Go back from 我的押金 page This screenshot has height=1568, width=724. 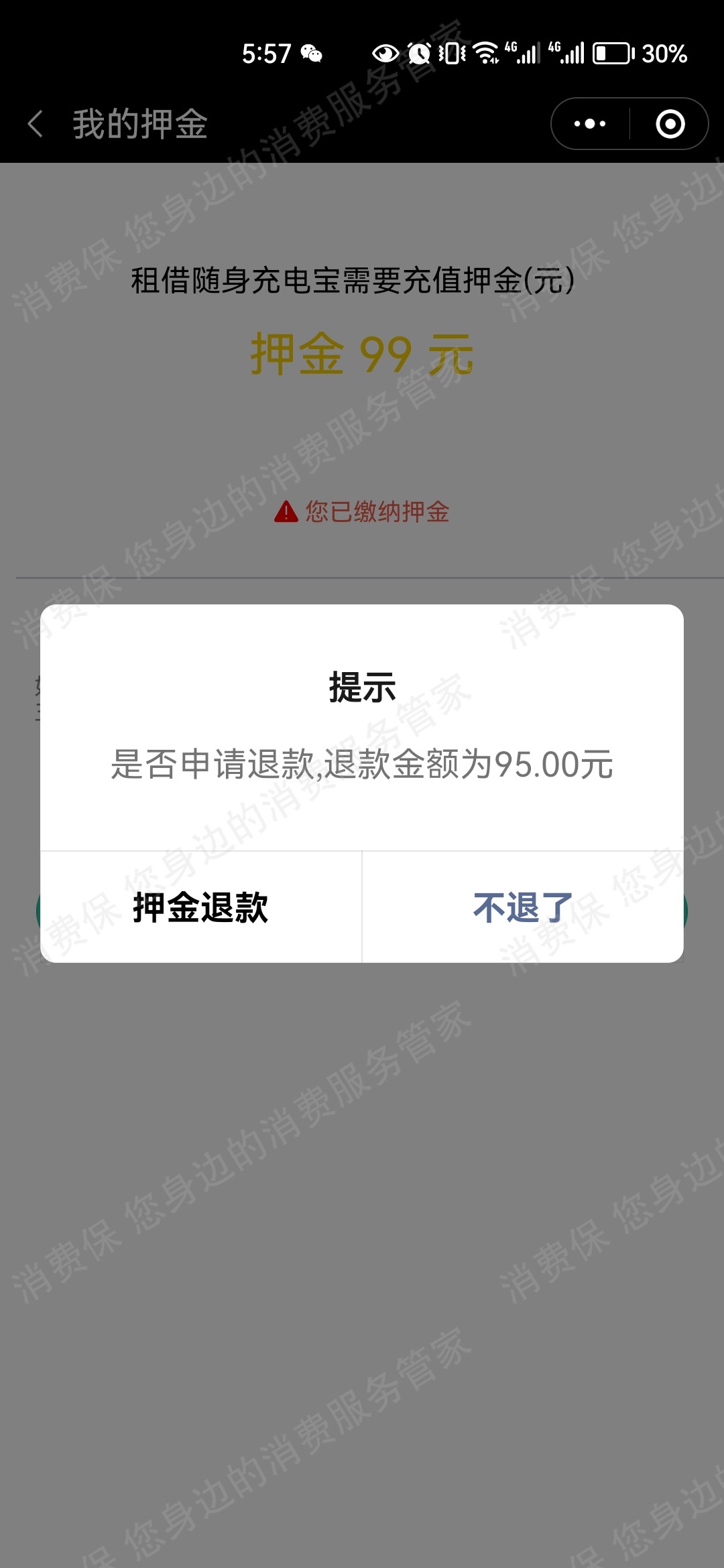click(x=36, y=124)
